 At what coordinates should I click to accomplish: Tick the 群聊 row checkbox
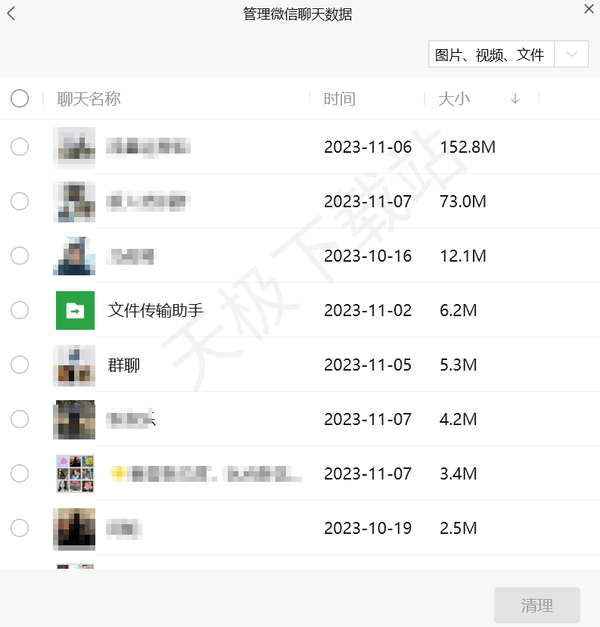click(x=20, y=365)
